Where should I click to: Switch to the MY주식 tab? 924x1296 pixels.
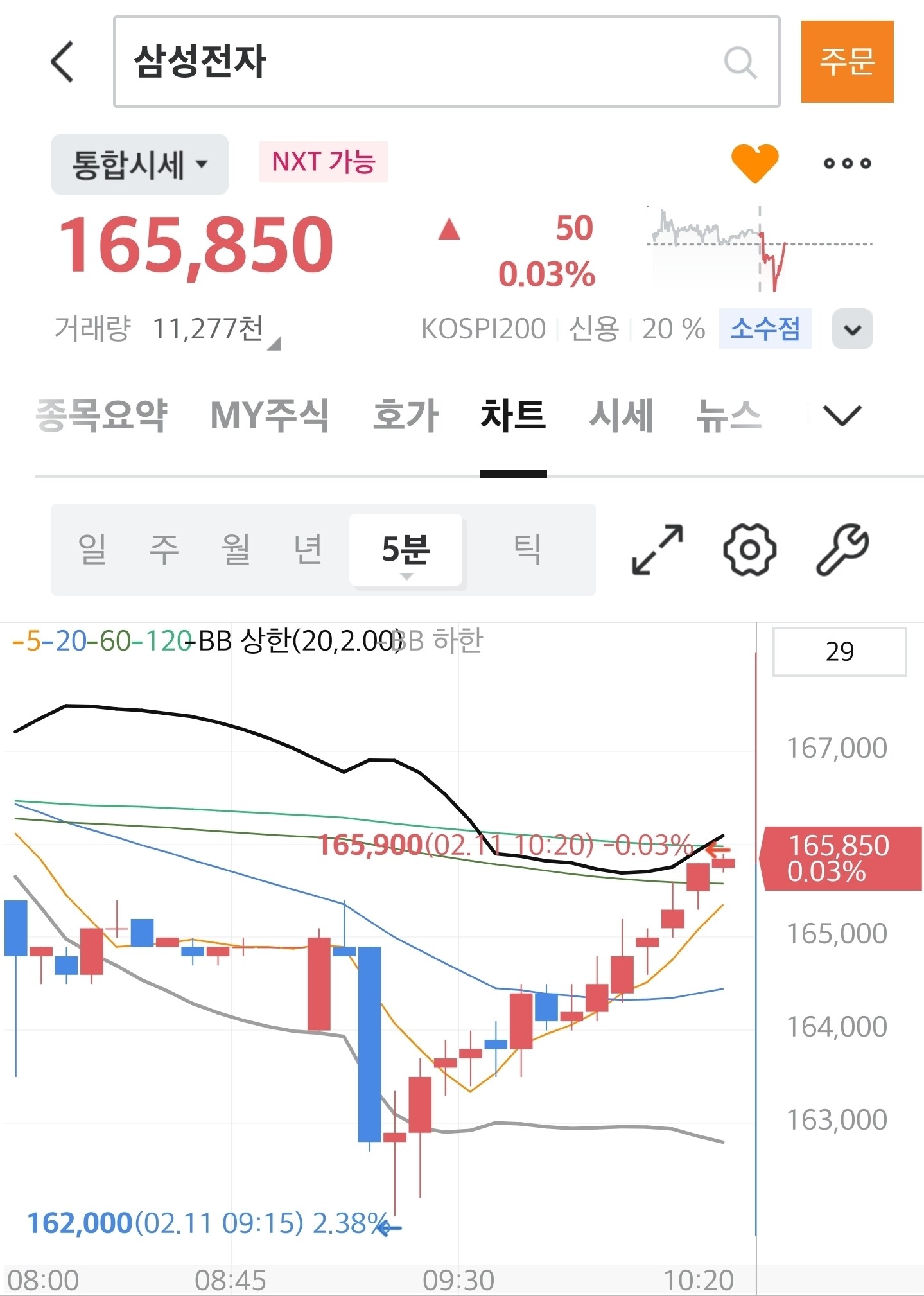coord(270,415)
